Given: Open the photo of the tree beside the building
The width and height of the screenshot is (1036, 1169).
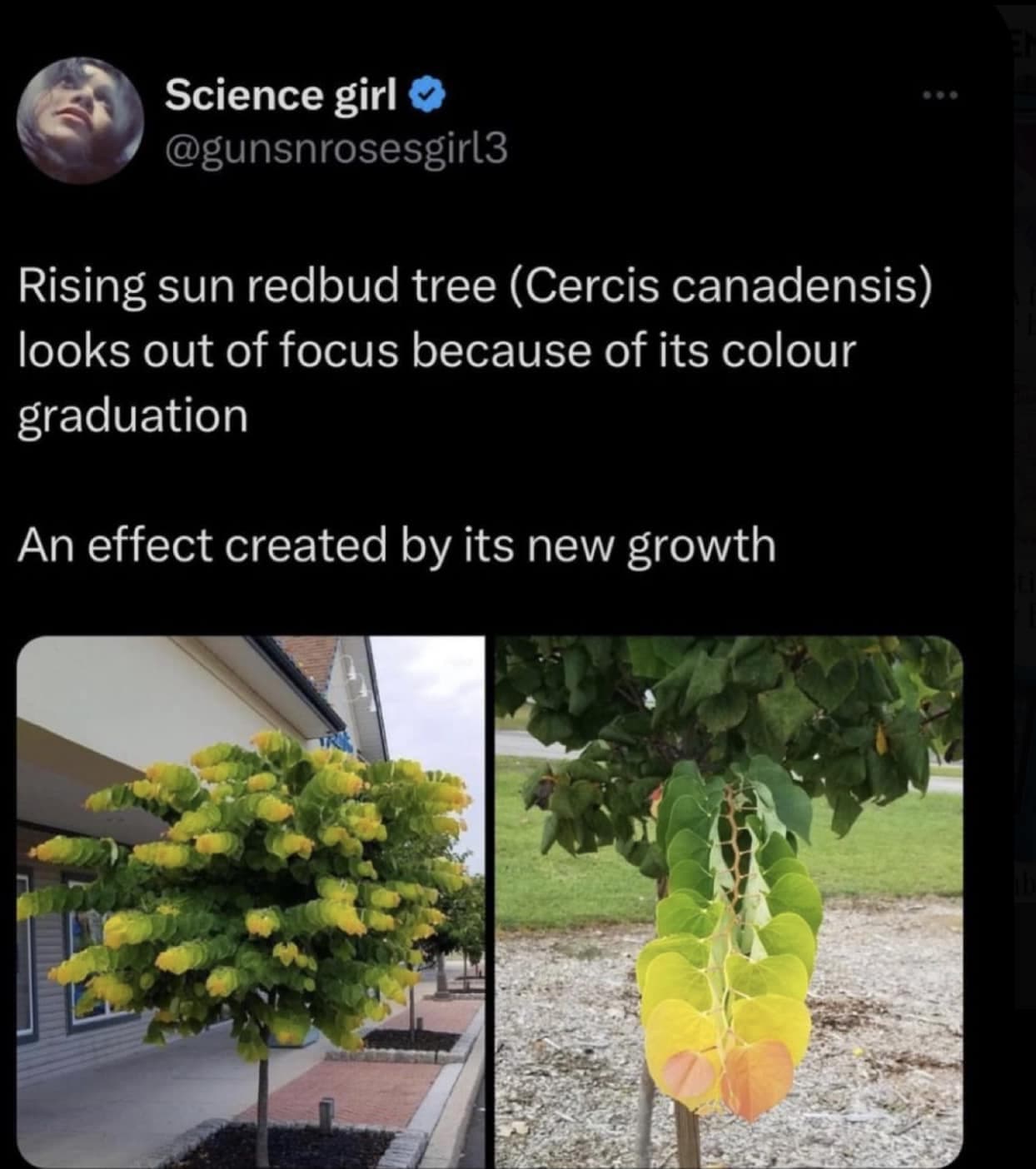Looking at the screenshot, I should point(251,901).
